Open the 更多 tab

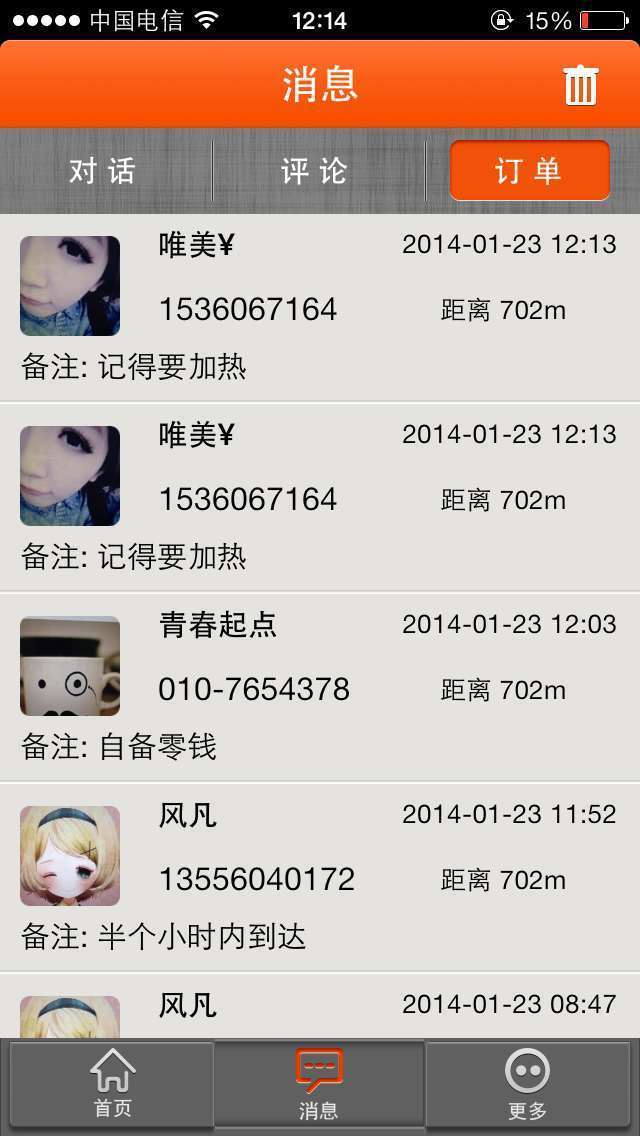pyautogui.click(x=527, y=1084)
